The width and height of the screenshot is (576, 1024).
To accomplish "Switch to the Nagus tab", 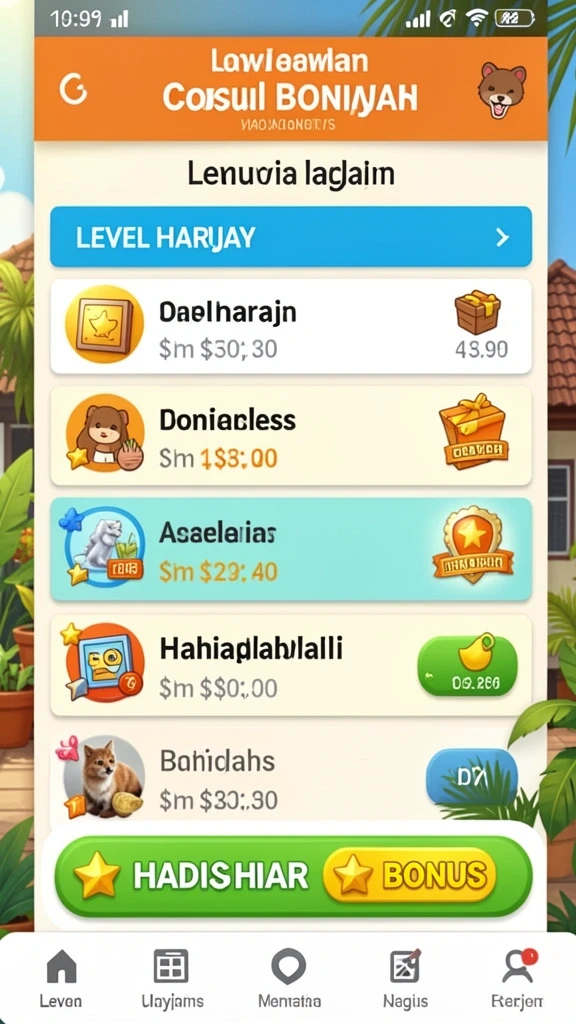I will tap(405, 978).
